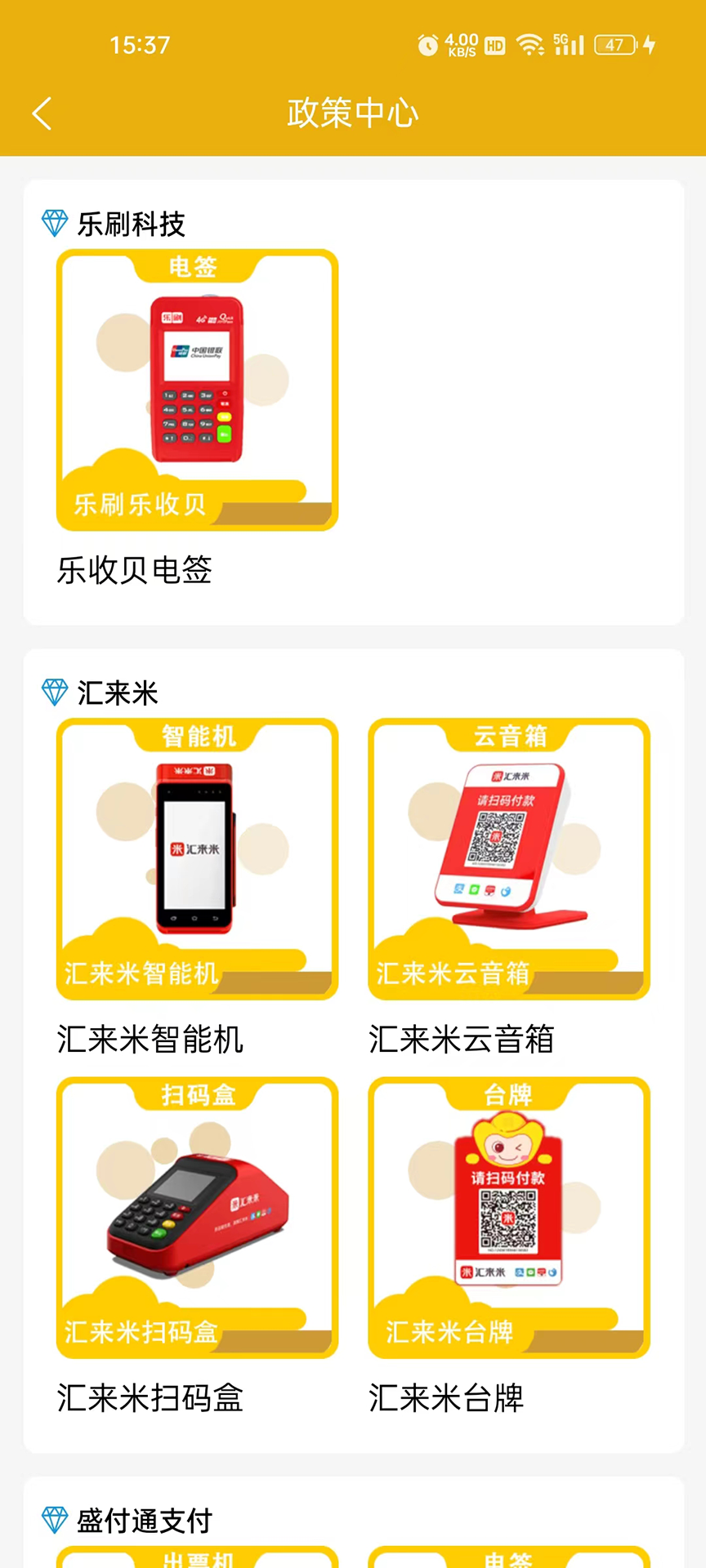706x1568 pixels.
Task: Open the 汇来米台牌 card
Action: (x=508, y=1218)
